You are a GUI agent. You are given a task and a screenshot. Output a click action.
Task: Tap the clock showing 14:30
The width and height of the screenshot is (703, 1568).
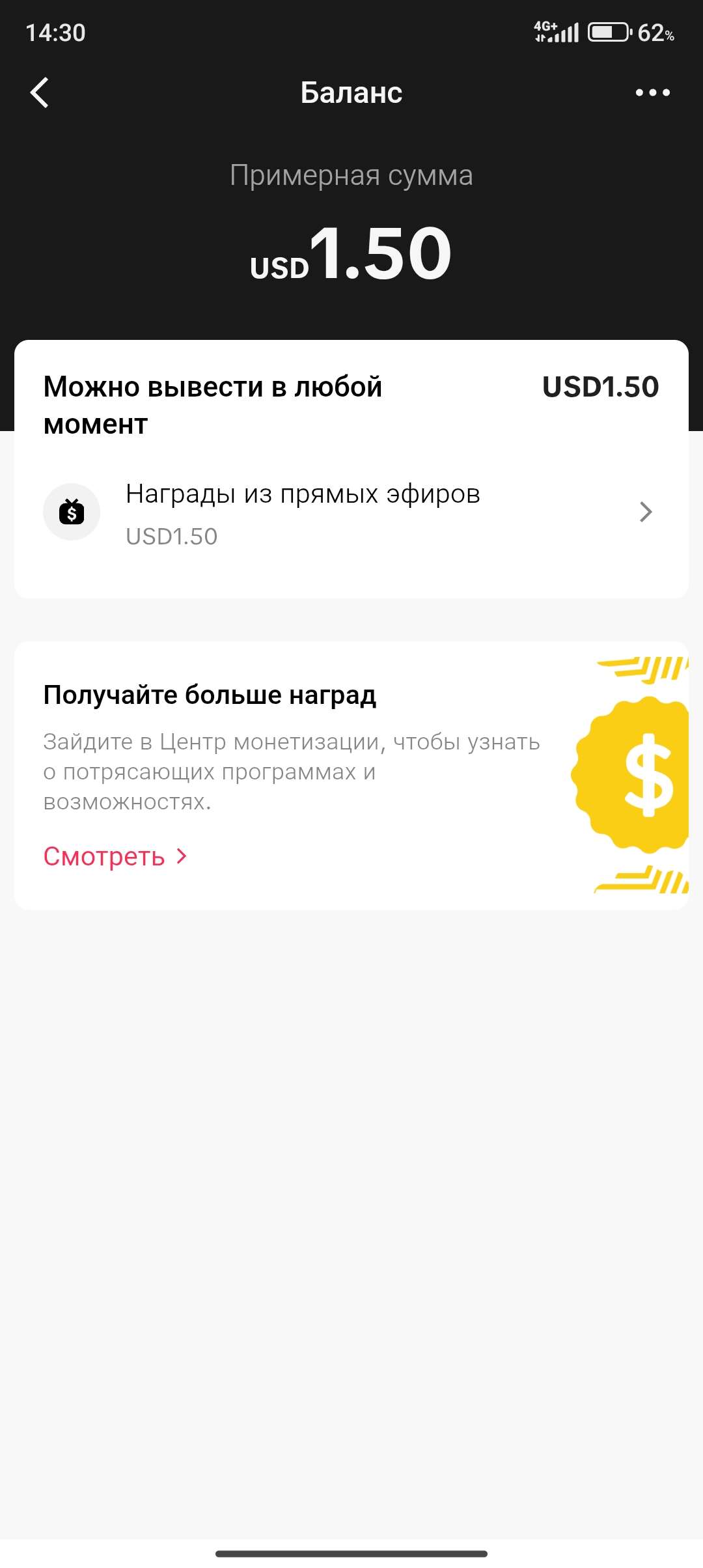(55, 31)
